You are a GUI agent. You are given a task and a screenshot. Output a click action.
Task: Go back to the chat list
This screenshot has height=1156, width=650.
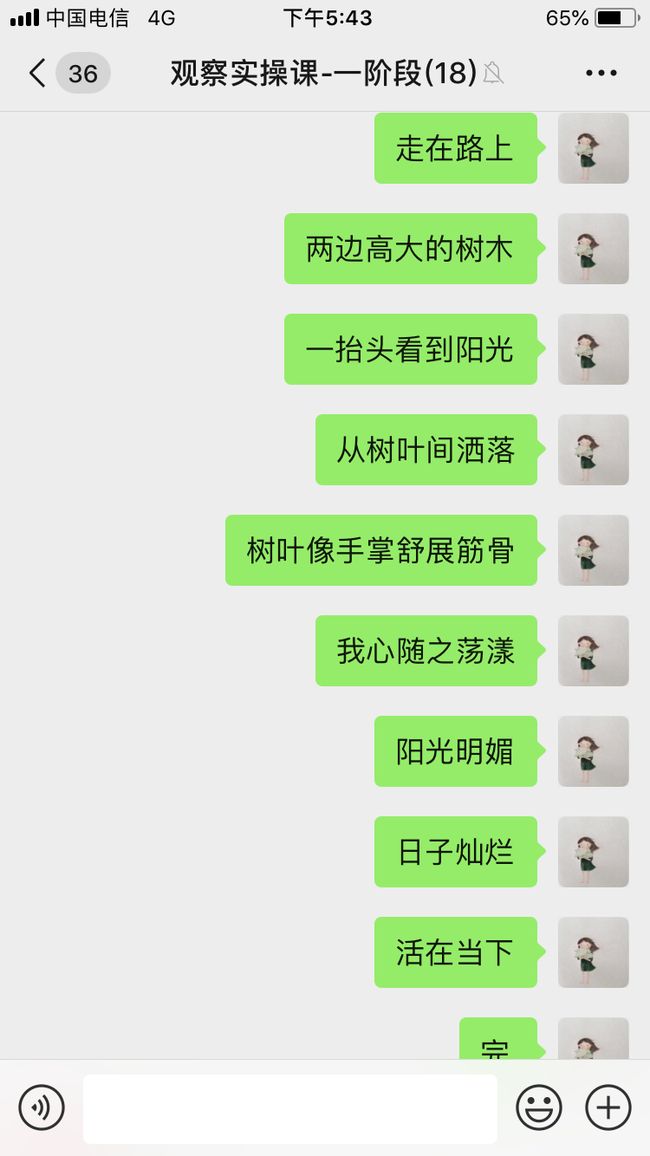pos(38,74)
